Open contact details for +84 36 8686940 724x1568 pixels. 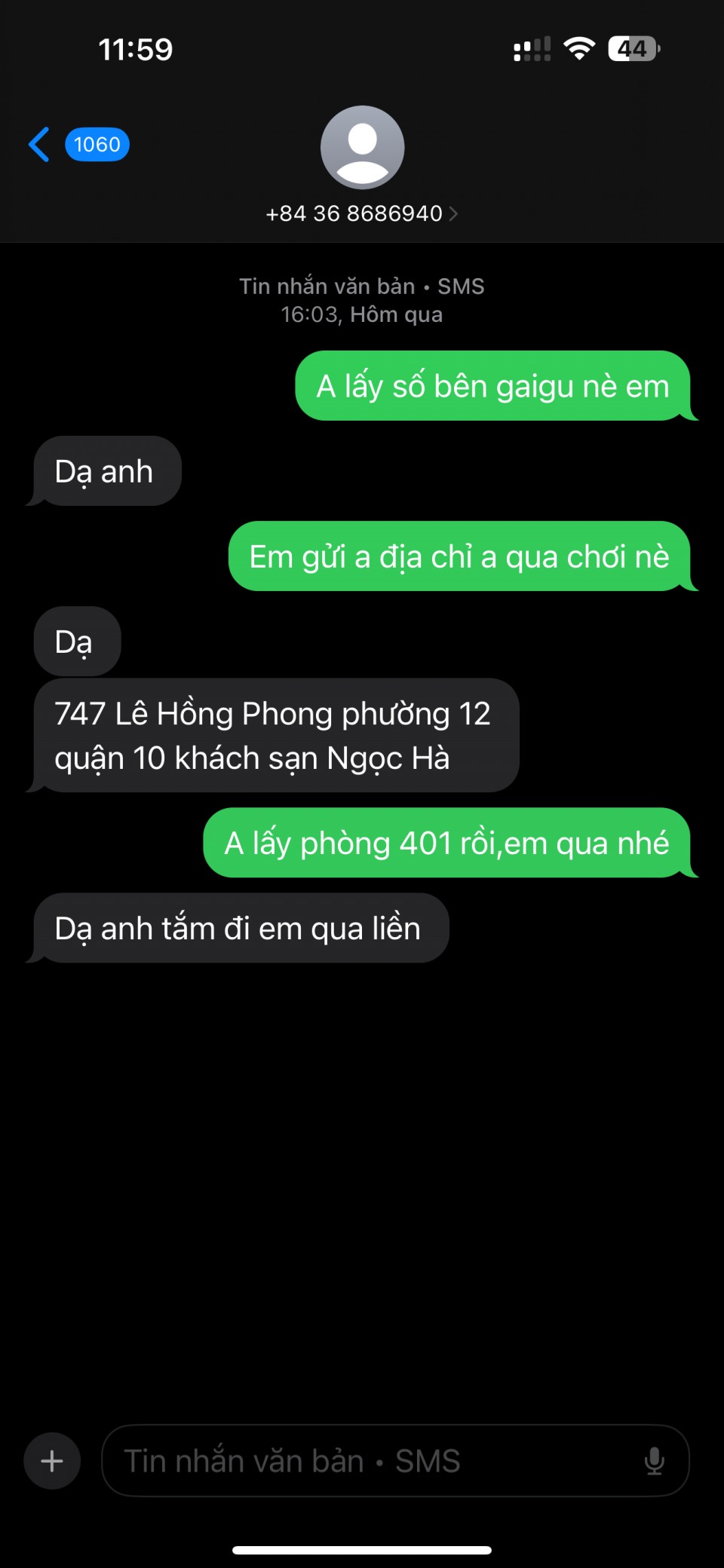click(362, 213)
